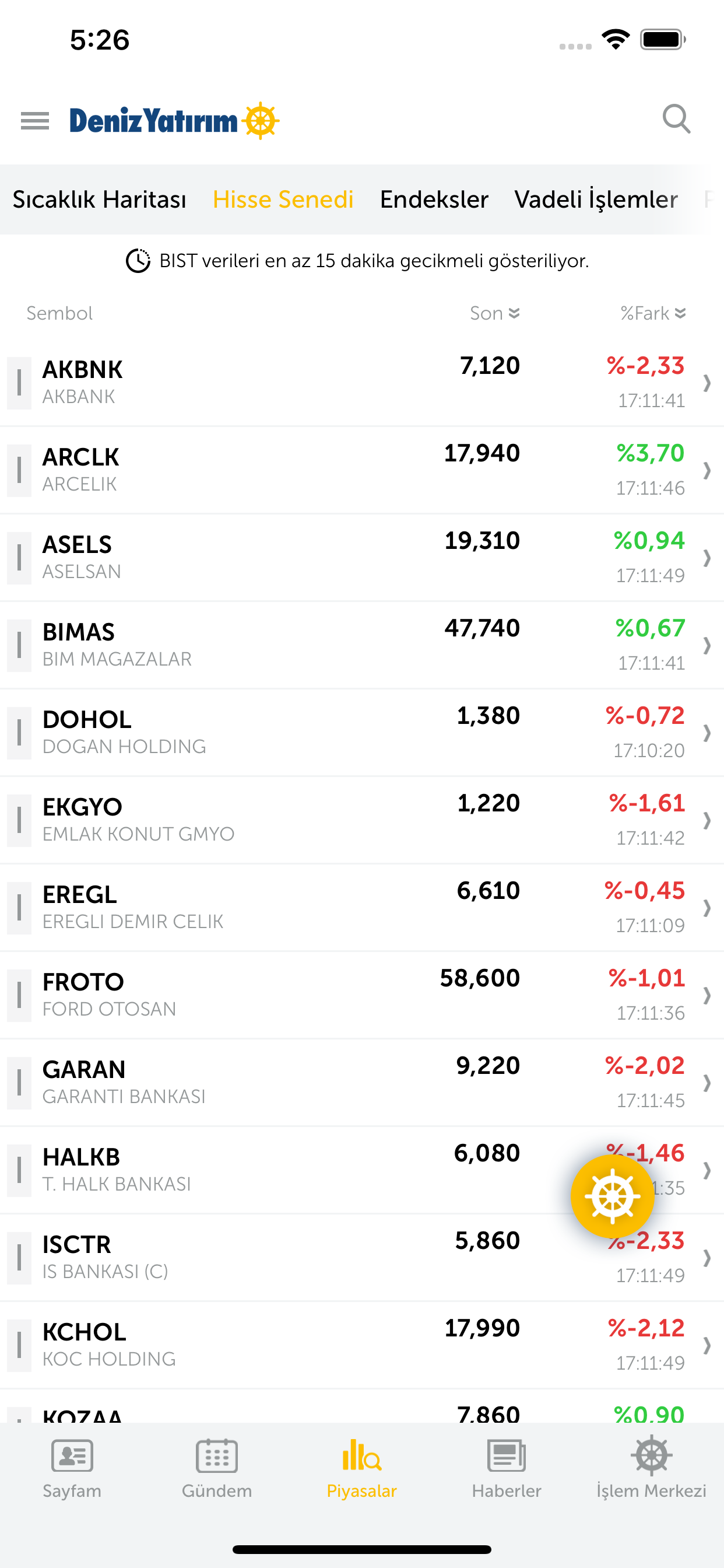
Task: Open the Sıcaklık Haritası tab
Action: point(99,199)
